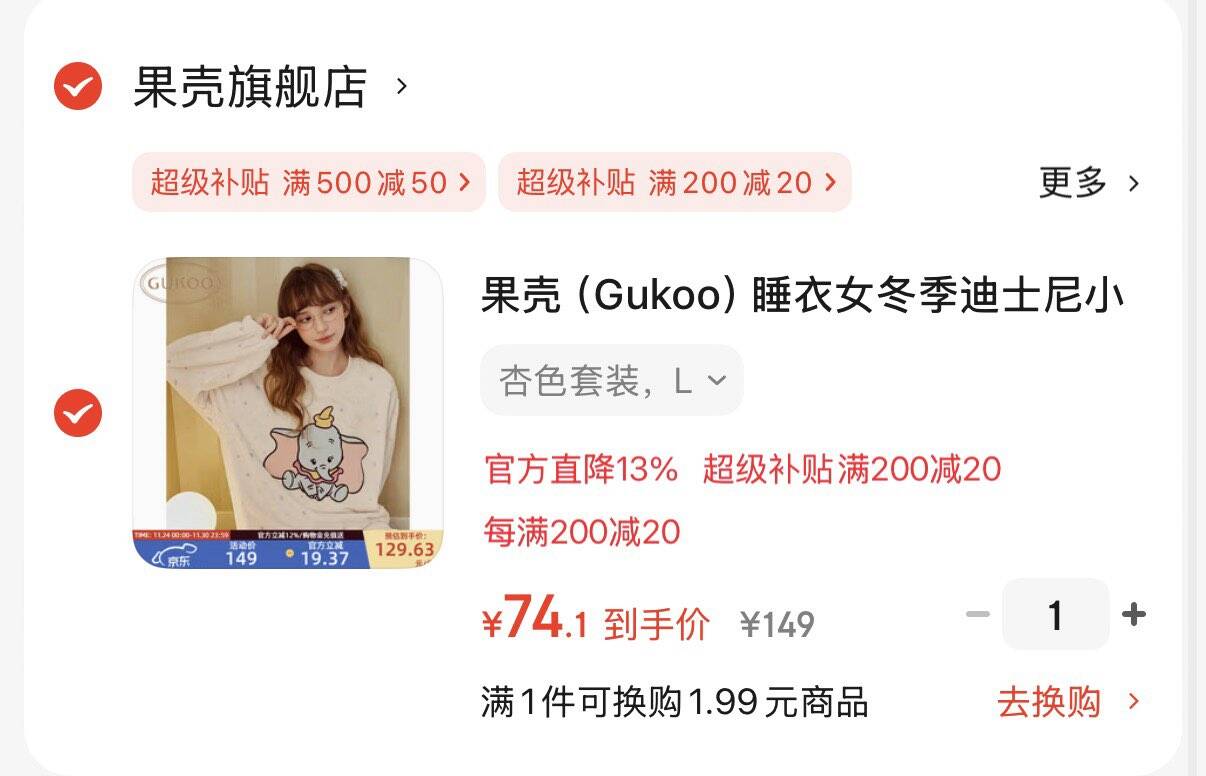Decrease the item quantity with minus
Screen dimensions: 1206x776
coord(977,614)
